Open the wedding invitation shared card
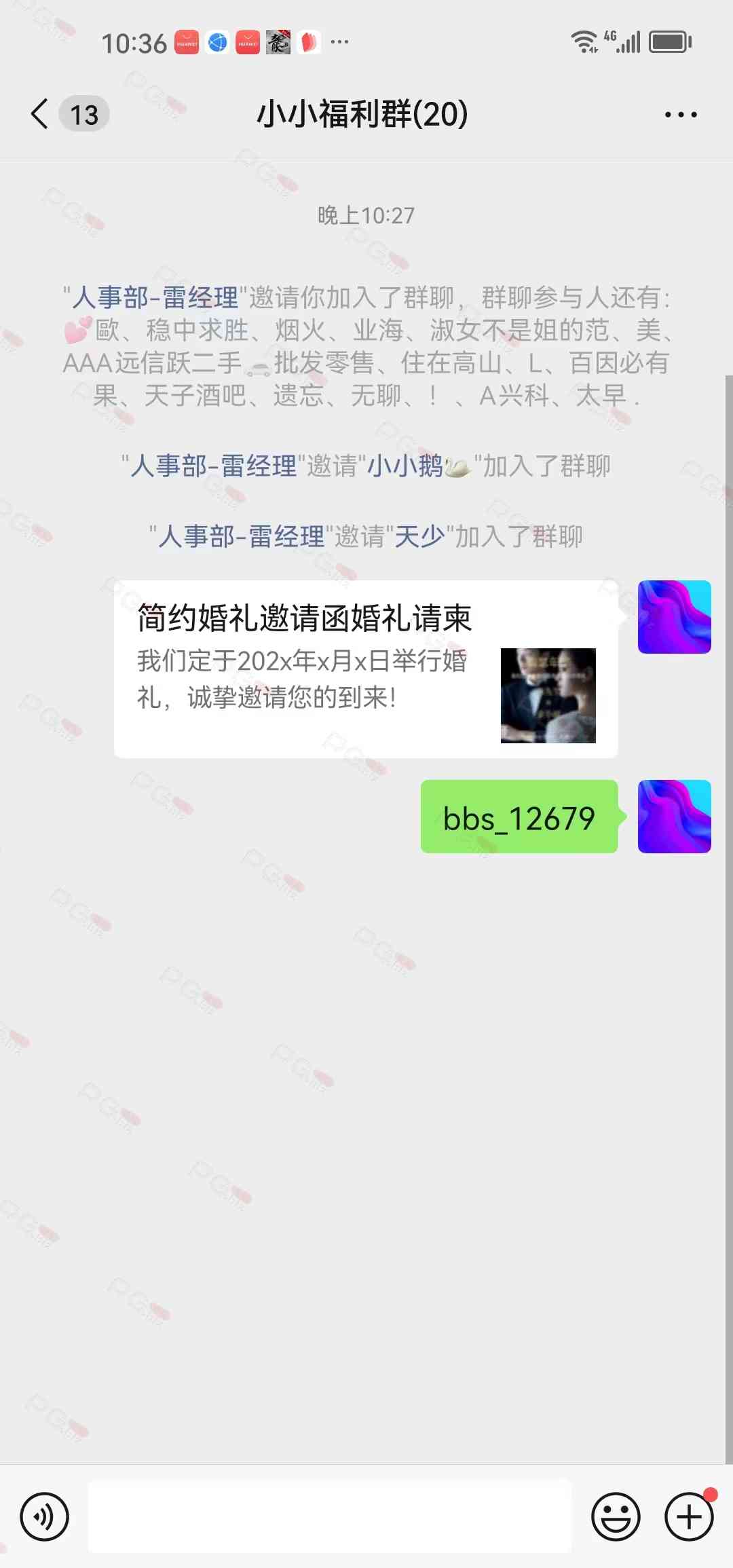This screenshot has height=1568, width=733. click(366, 669)
